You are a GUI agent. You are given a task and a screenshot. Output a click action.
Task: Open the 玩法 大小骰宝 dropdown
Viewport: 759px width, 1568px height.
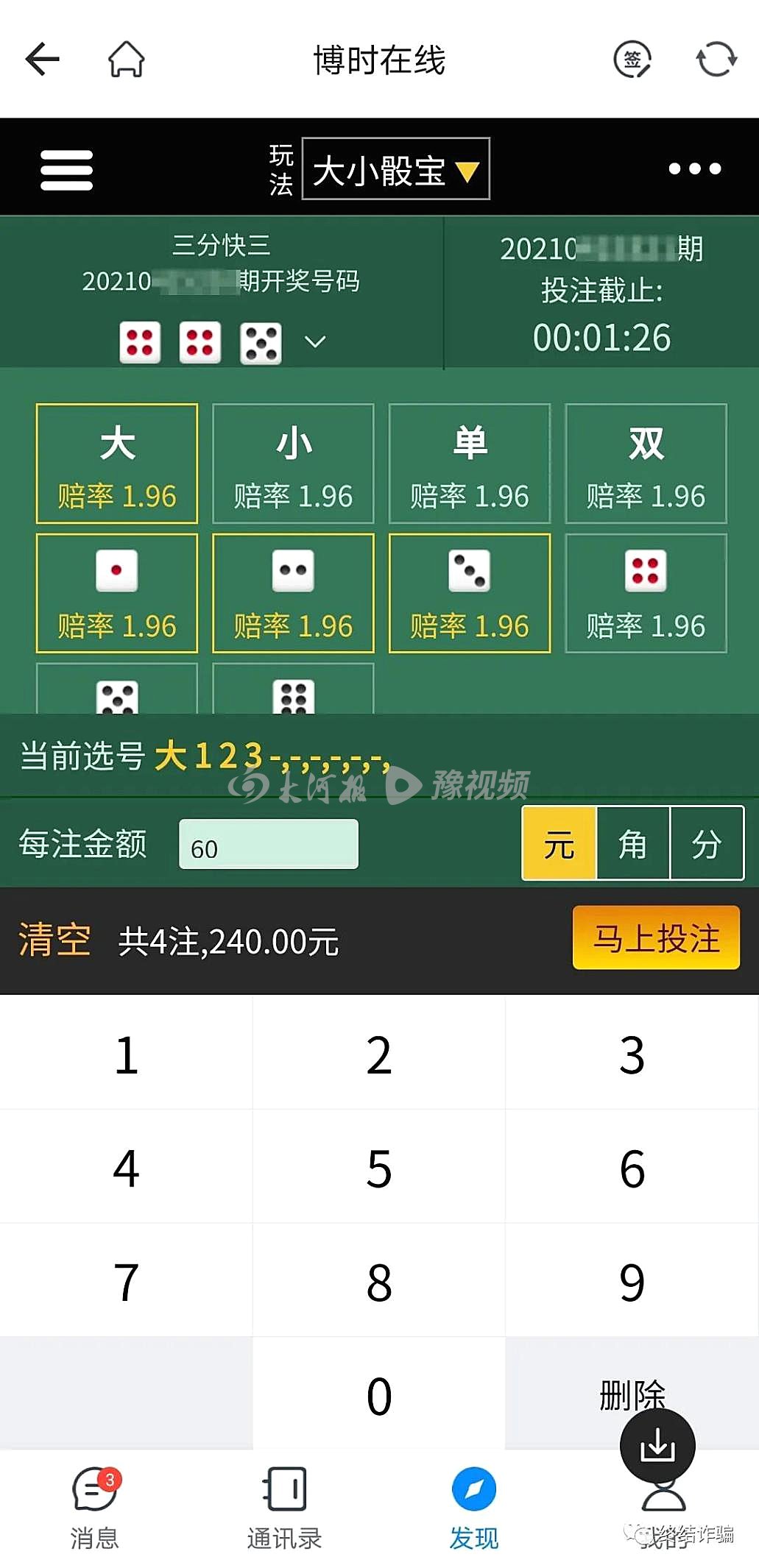pyautogui.click(x=395, y=169)
